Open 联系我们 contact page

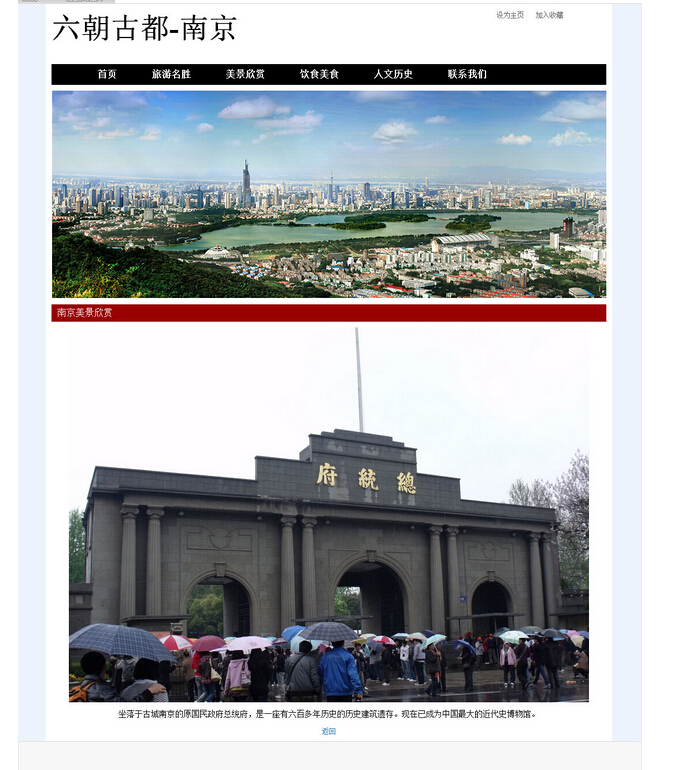[467, 74]
